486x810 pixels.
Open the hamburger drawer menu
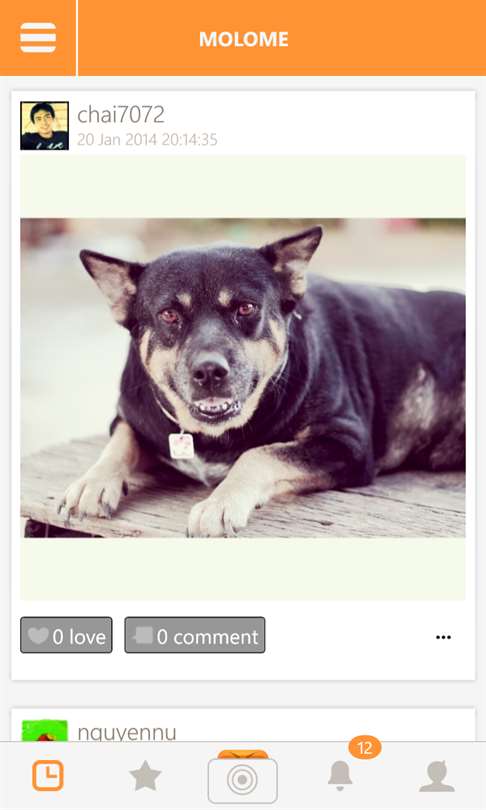(x=38, y=38)
